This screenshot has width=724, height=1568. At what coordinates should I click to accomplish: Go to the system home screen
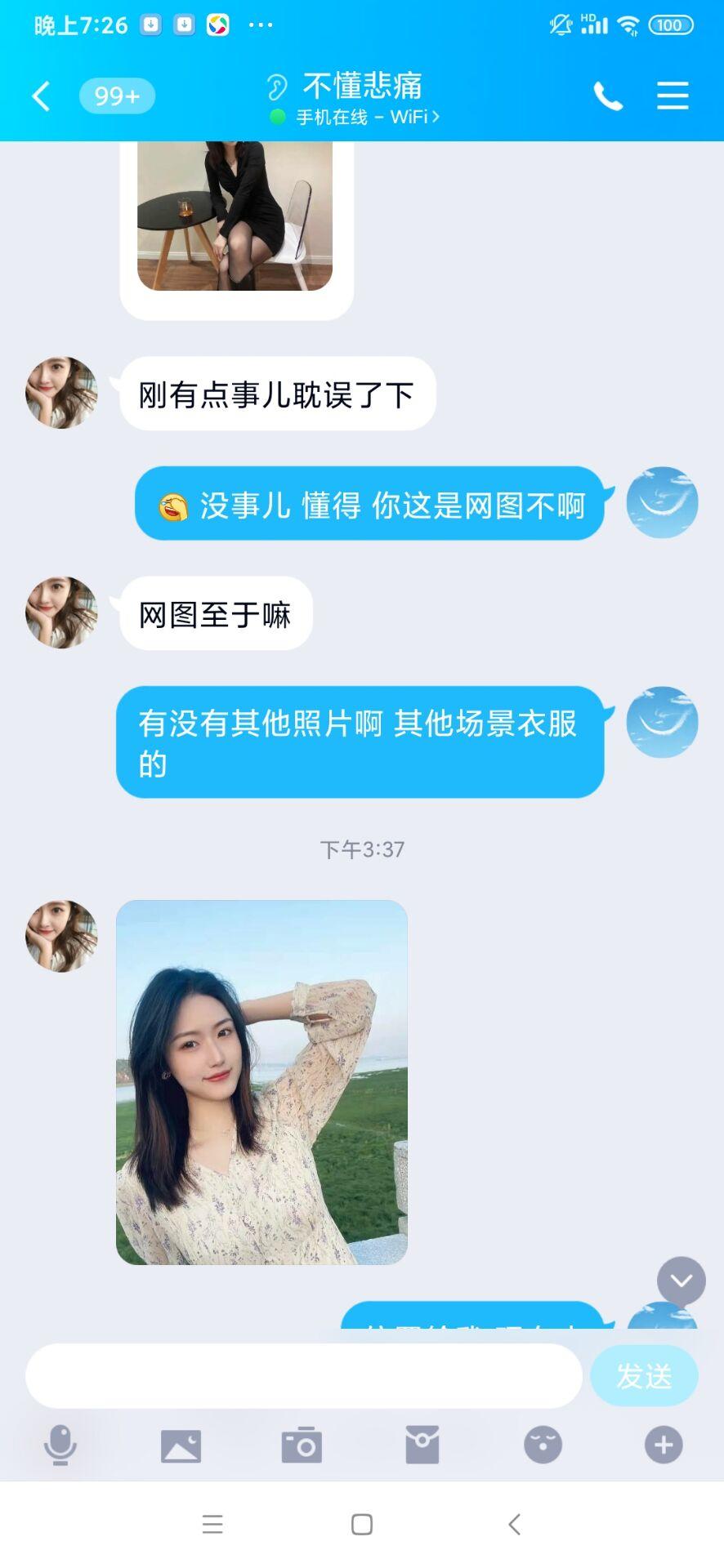click(362, 1525)
